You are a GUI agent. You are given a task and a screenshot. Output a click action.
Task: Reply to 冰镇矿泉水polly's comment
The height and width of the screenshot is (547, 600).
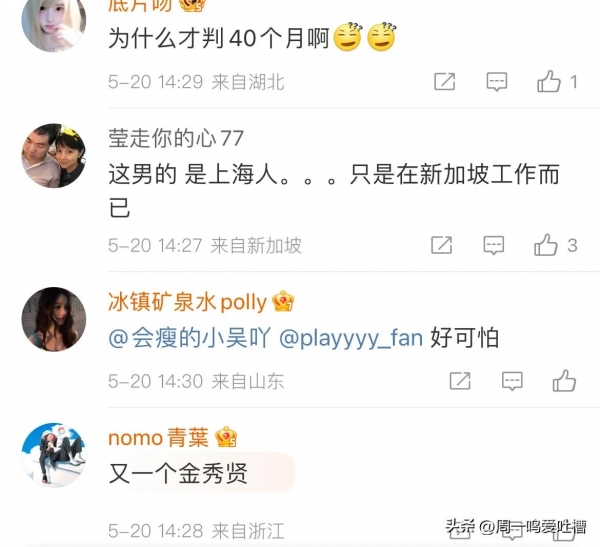[512, 380]
